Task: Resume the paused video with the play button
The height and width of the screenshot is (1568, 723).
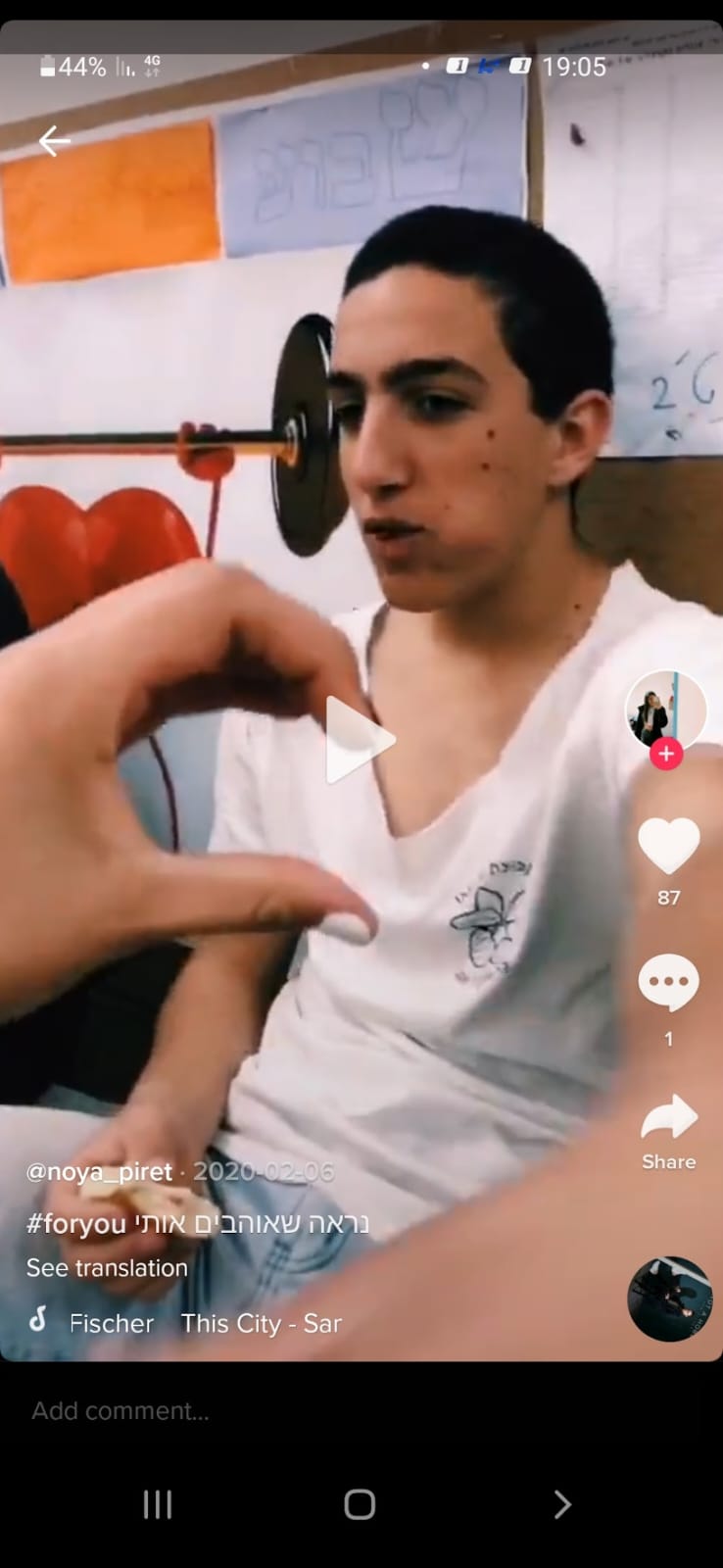Action: tap(359, 740)
